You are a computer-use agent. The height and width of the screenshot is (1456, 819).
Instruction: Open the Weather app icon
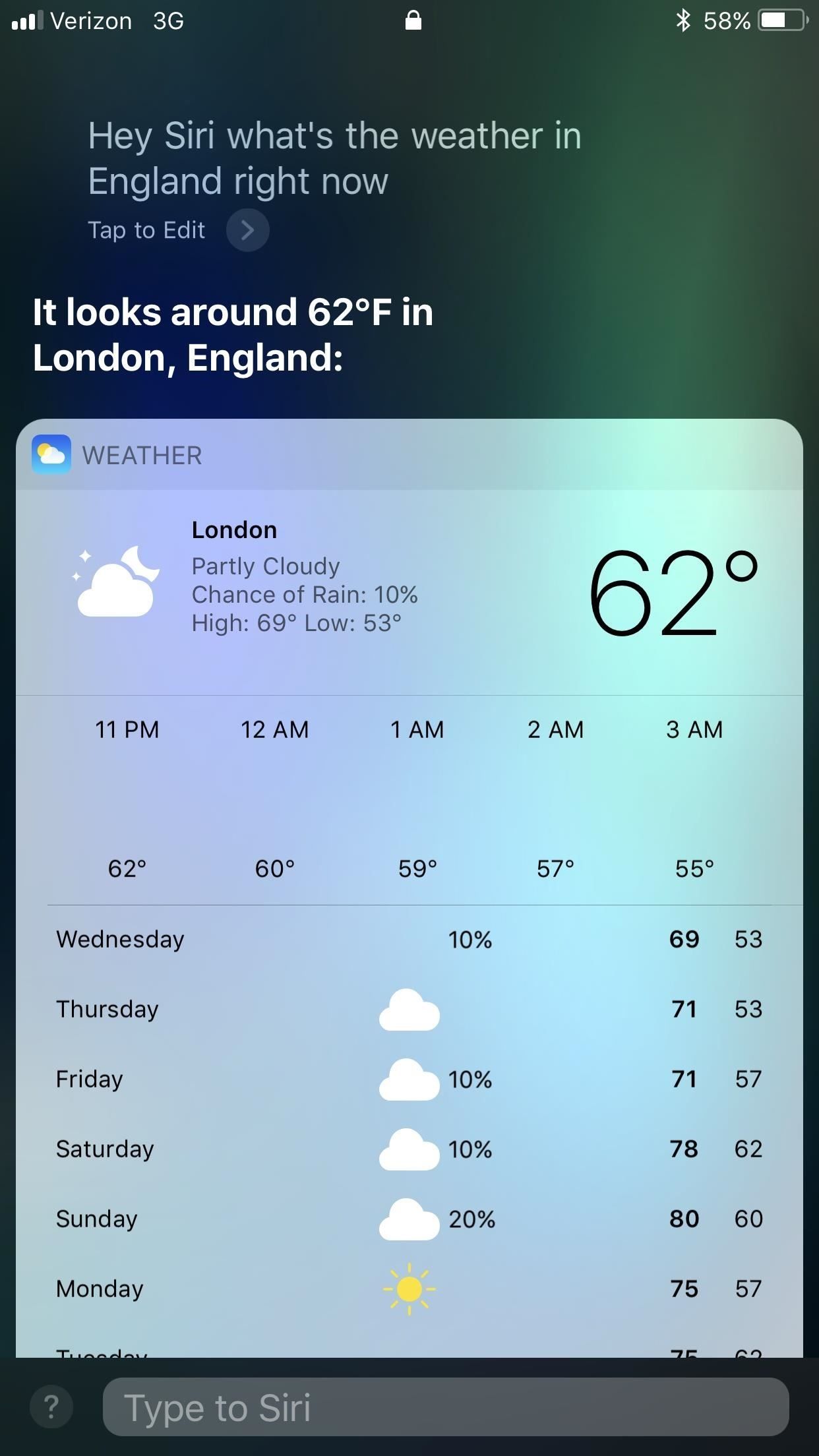point(51,455)
